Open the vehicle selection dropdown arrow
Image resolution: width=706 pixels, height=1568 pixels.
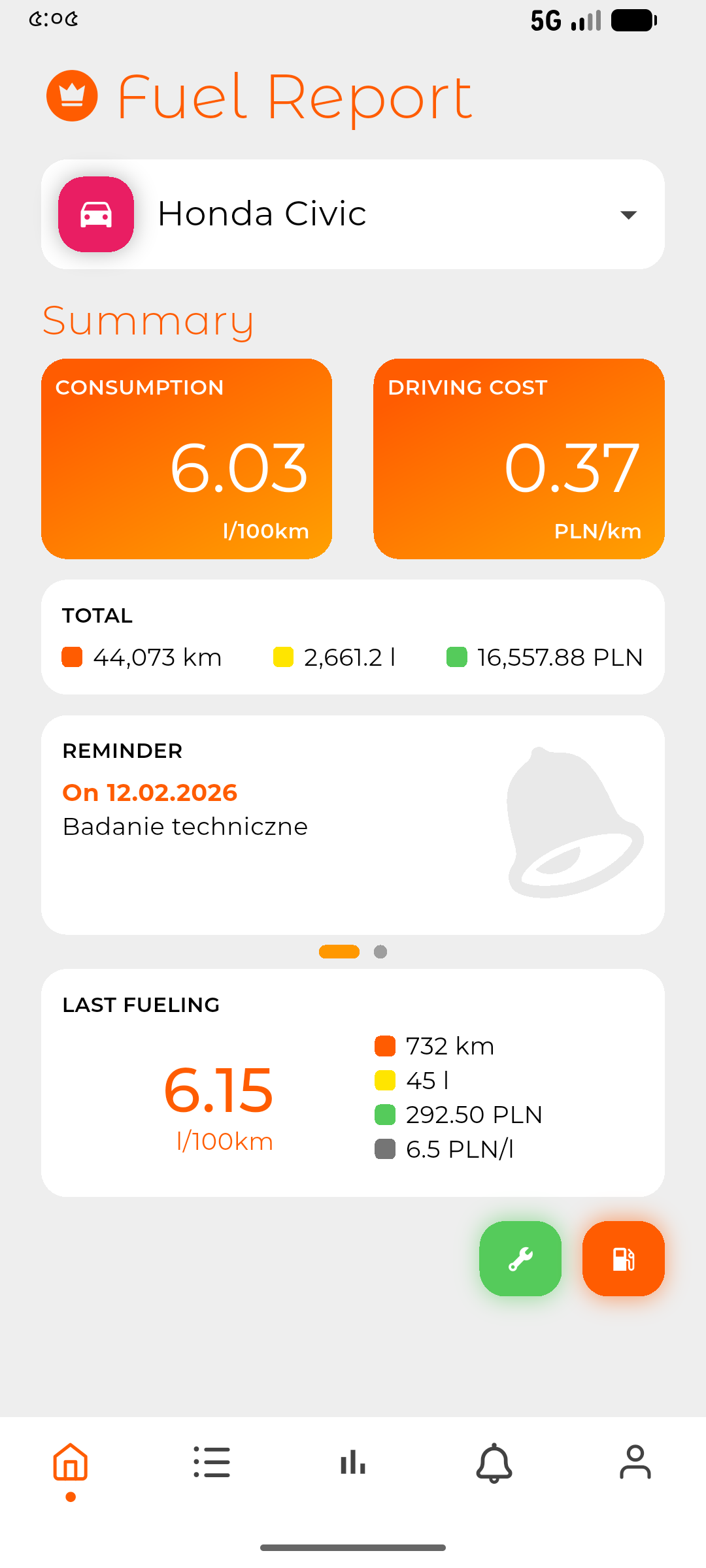tap(627, 214)
